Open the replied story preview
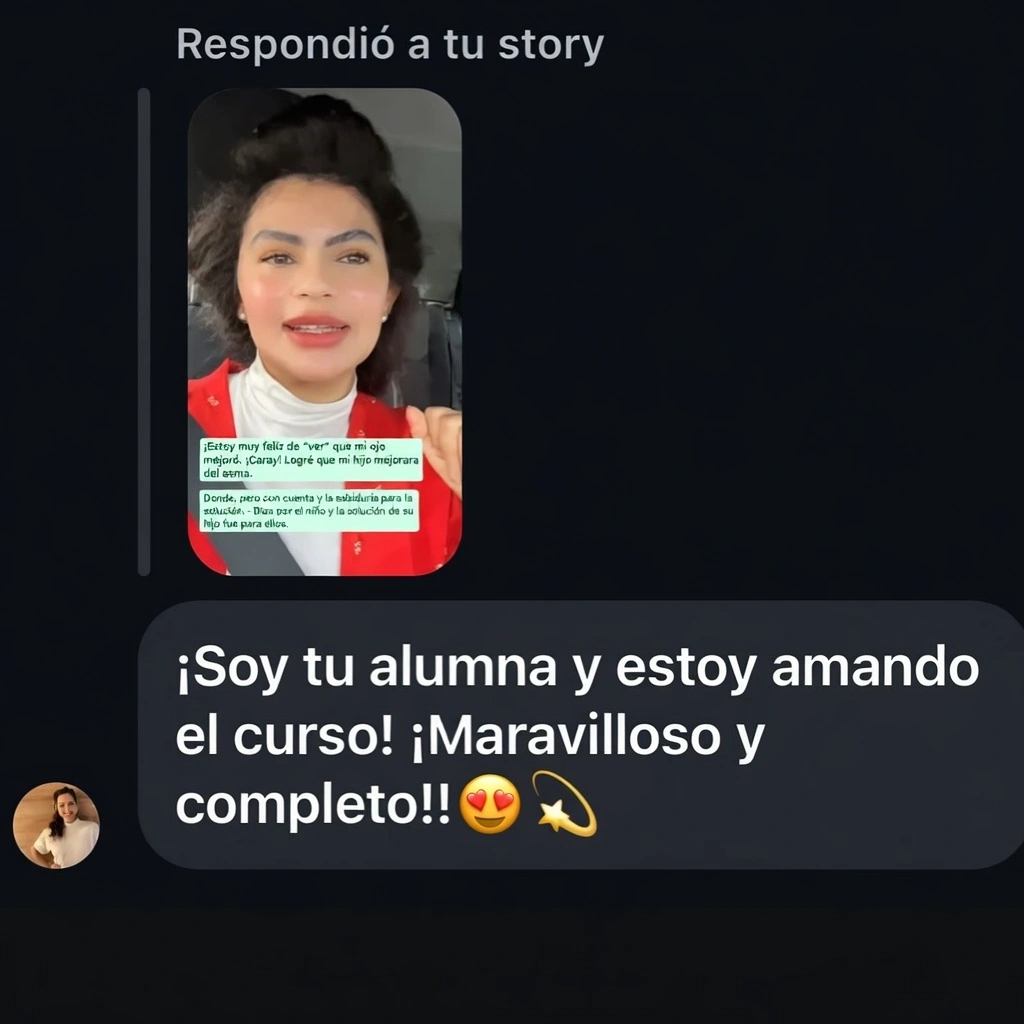 (x=325, y=332)
